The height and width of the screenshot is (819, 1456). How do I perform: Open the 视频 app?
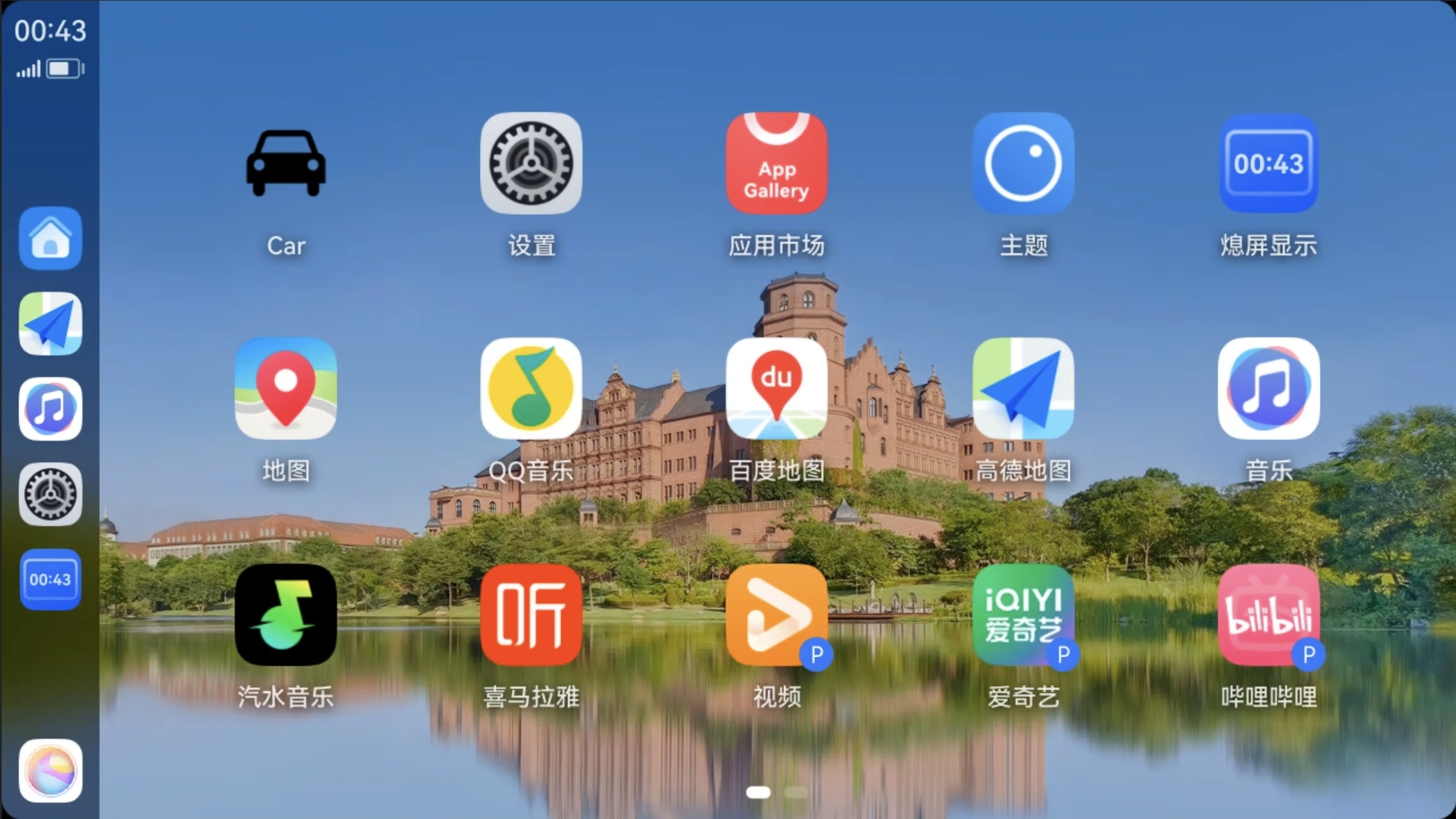point(776,615)
